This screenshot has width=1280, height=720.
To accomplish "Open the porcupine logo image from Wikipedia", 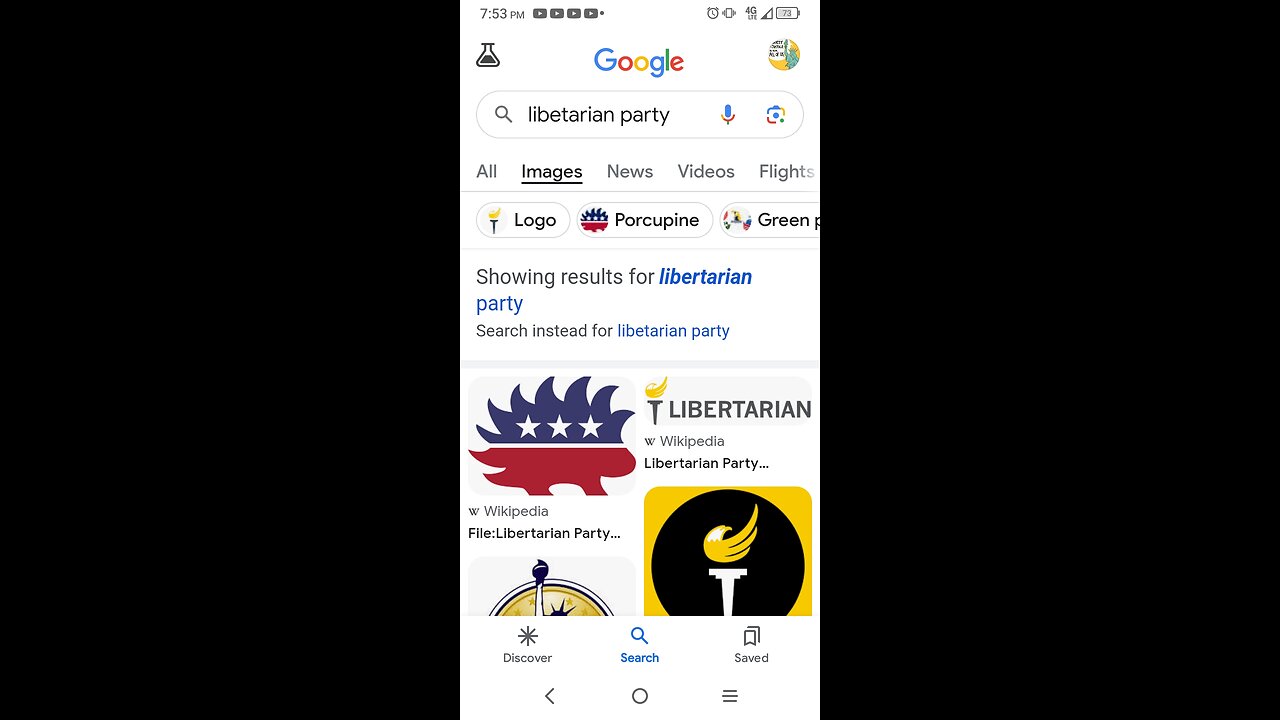I will pyautogui.click(x=552, y=436).
